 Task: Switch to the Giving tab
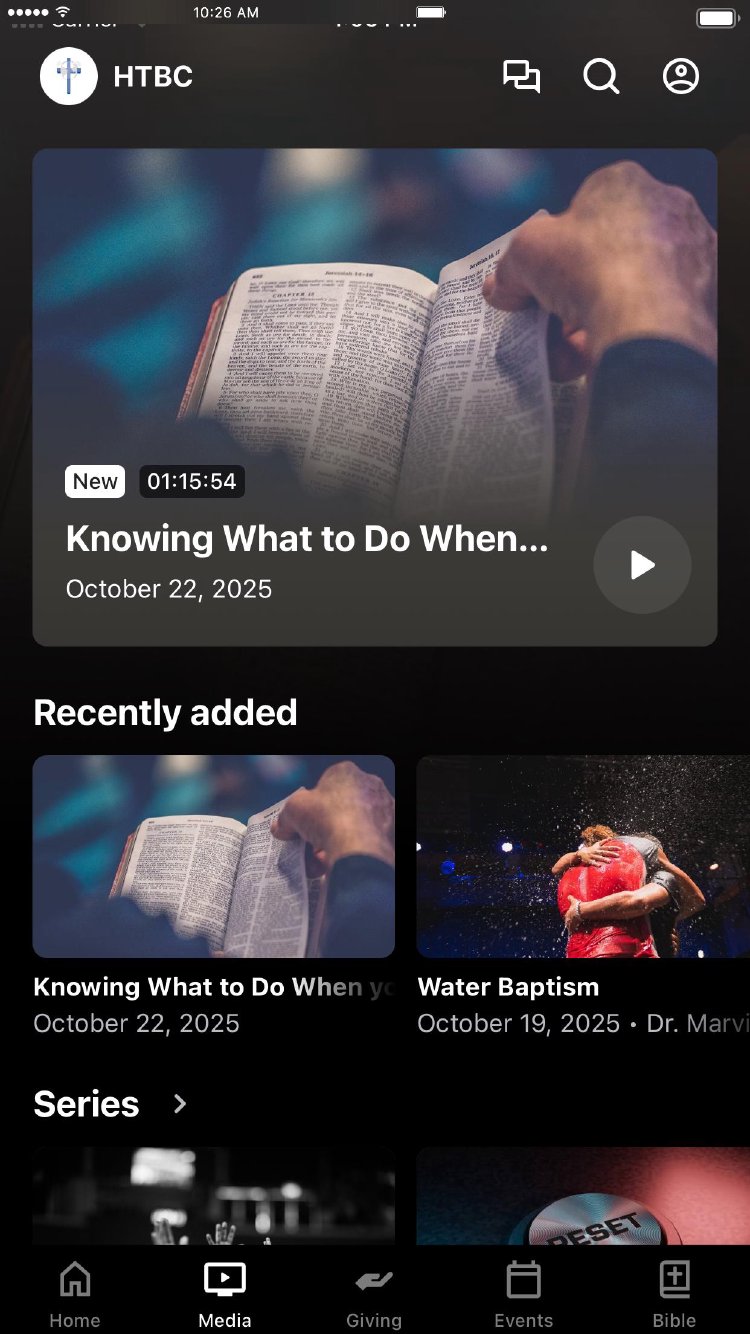(x=374, y=1295)
